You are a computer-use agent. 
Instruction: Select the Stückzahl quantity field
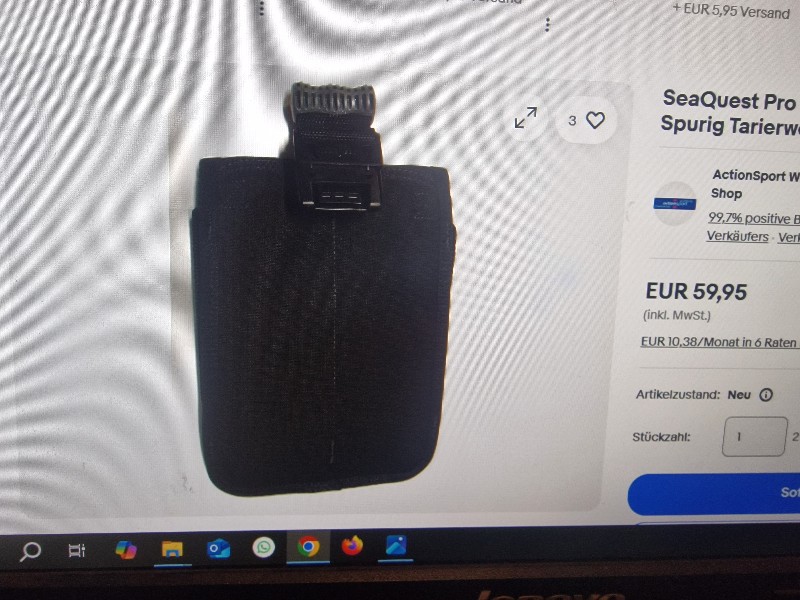[754, 437]
